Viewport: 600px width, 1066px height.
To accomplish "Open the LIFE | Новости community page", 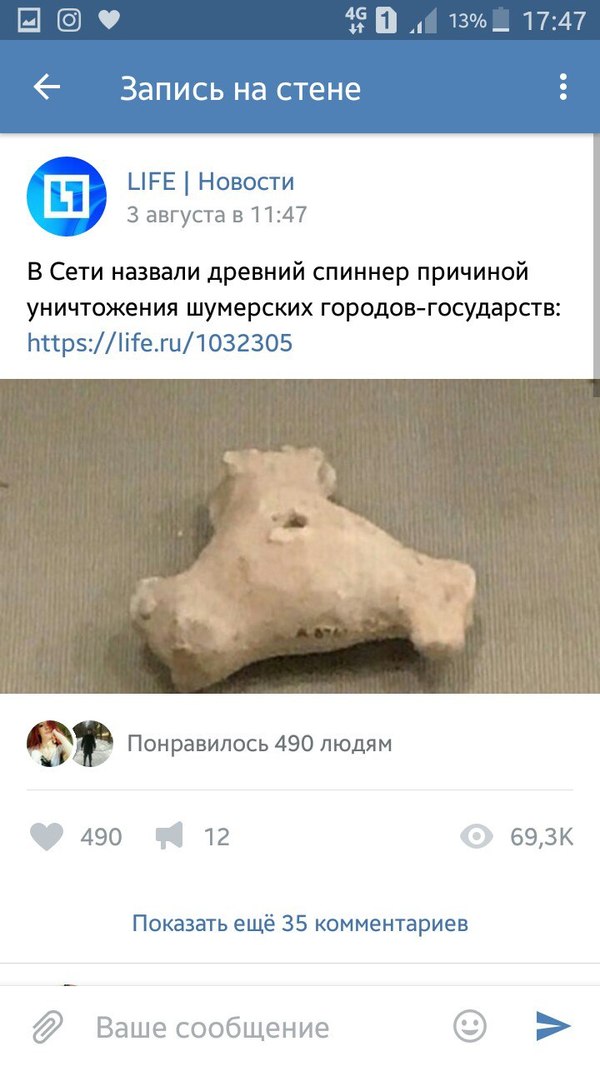I will click(x=210, y=182).
